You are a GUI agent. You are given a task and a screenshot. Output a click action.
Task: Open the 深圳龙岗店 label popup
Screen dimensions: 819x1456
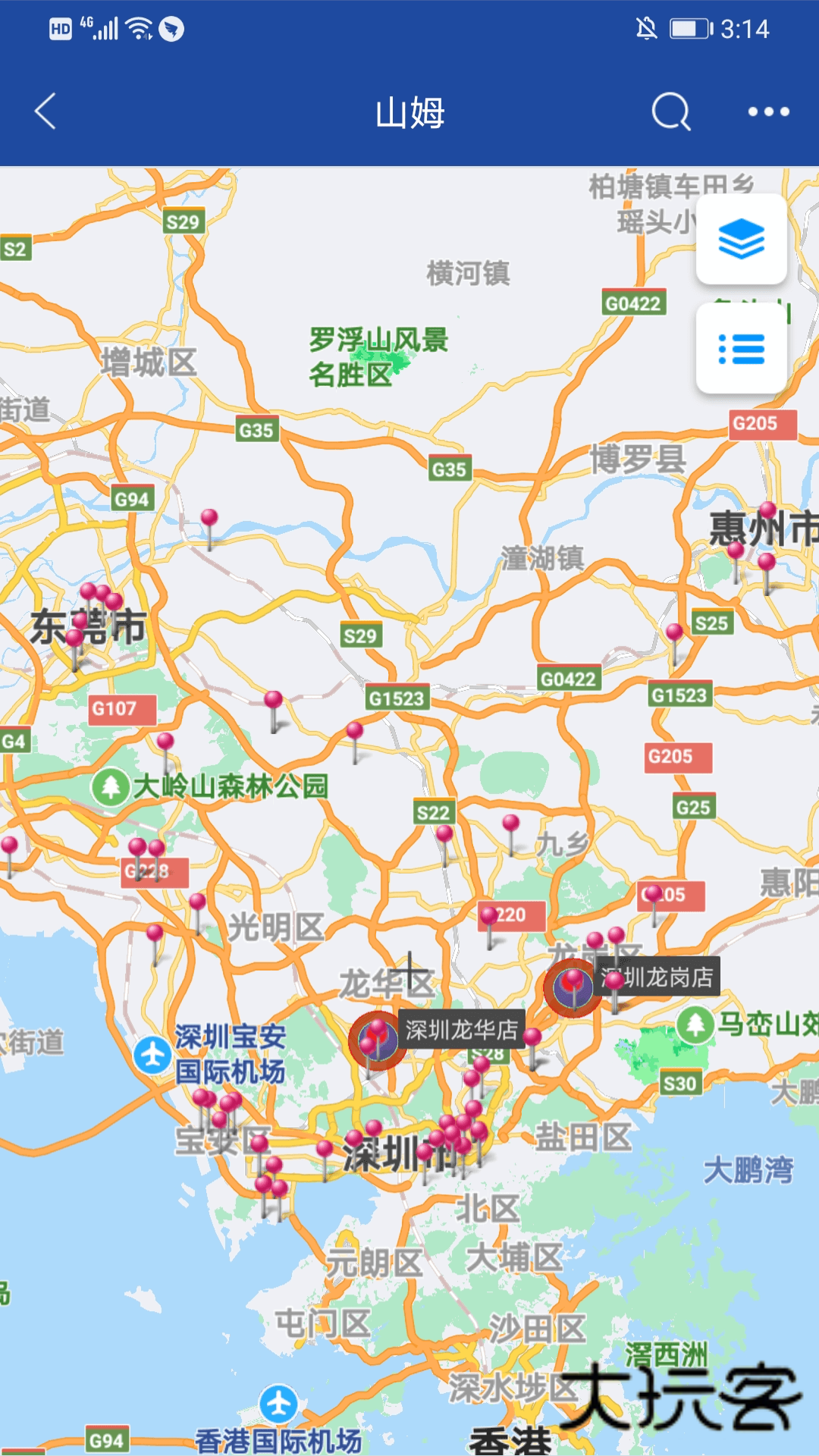[x=657, y=975]
